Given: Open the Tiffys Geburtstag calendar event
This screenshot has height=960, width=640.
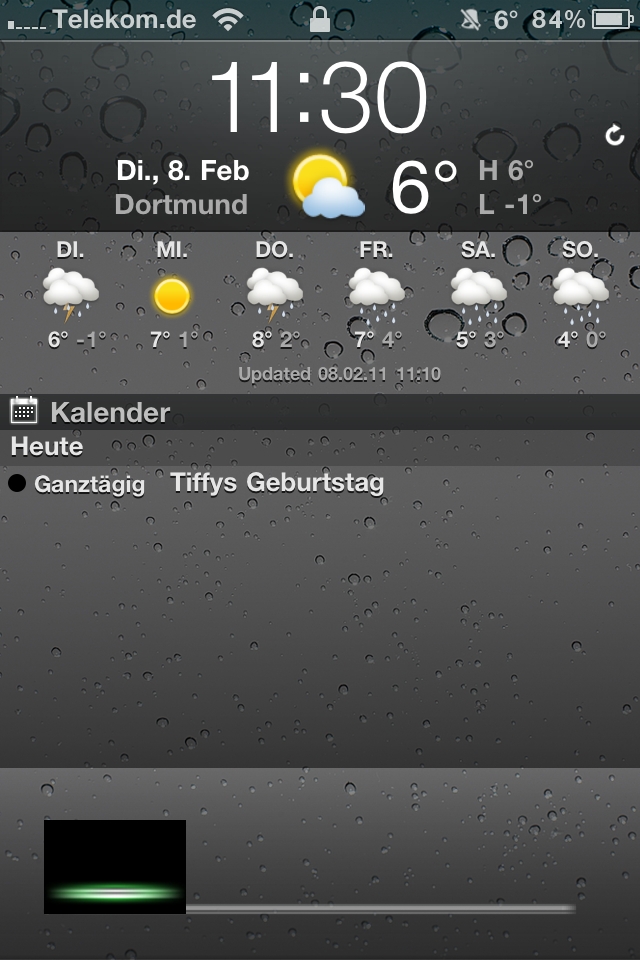Looking at the screenshot, I should [277, 483].
